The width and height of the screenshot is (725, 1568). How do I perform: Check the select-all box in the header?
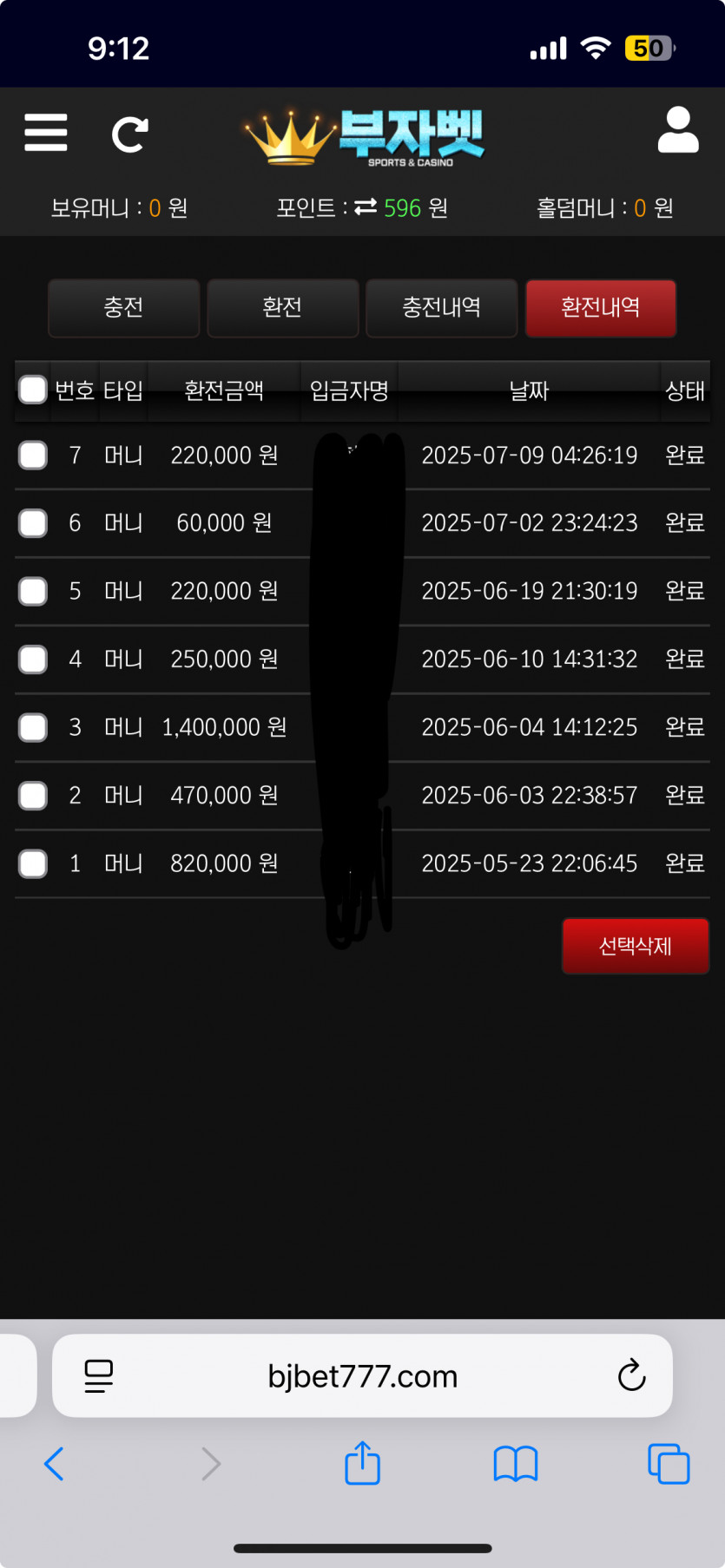coord(33,390)
